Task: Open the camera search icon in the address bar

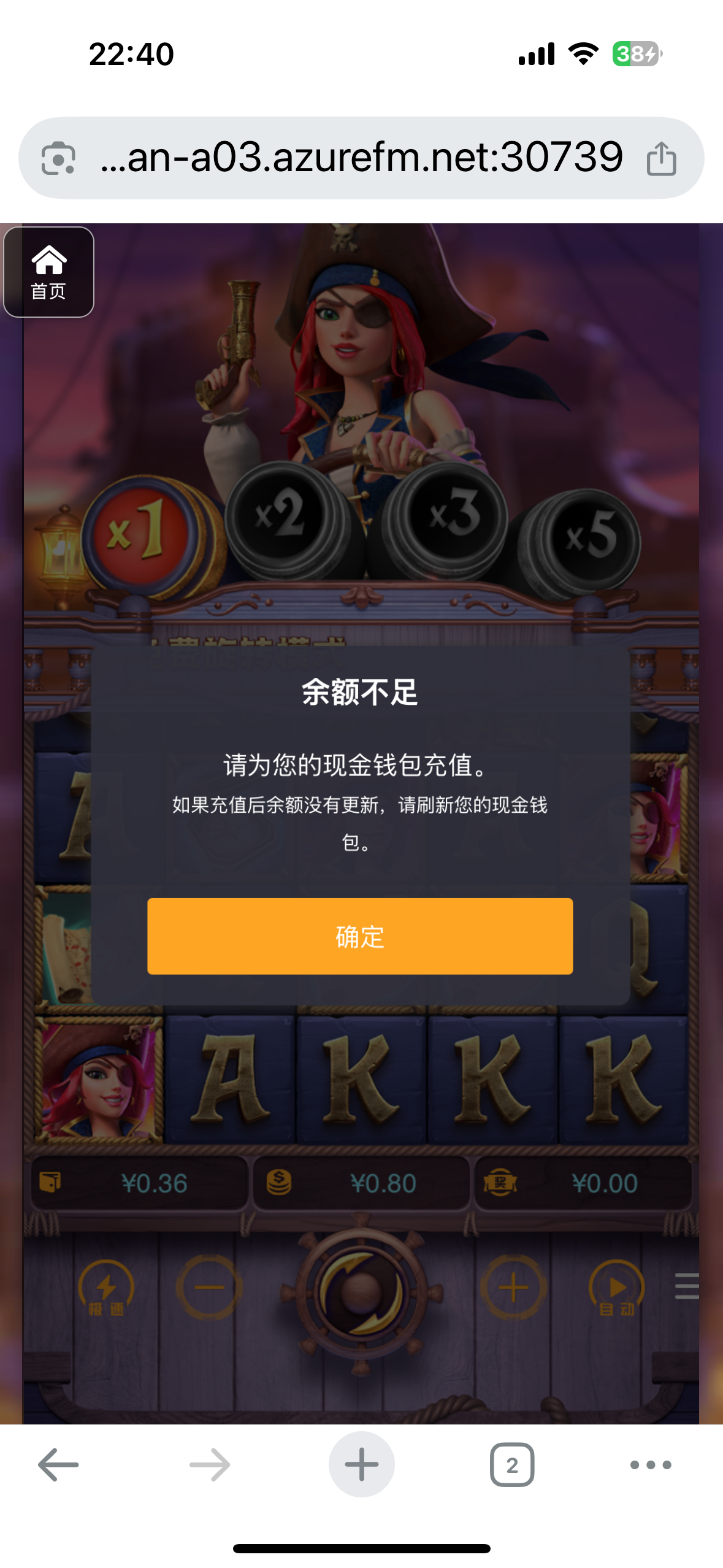Action: pos(58,158)
